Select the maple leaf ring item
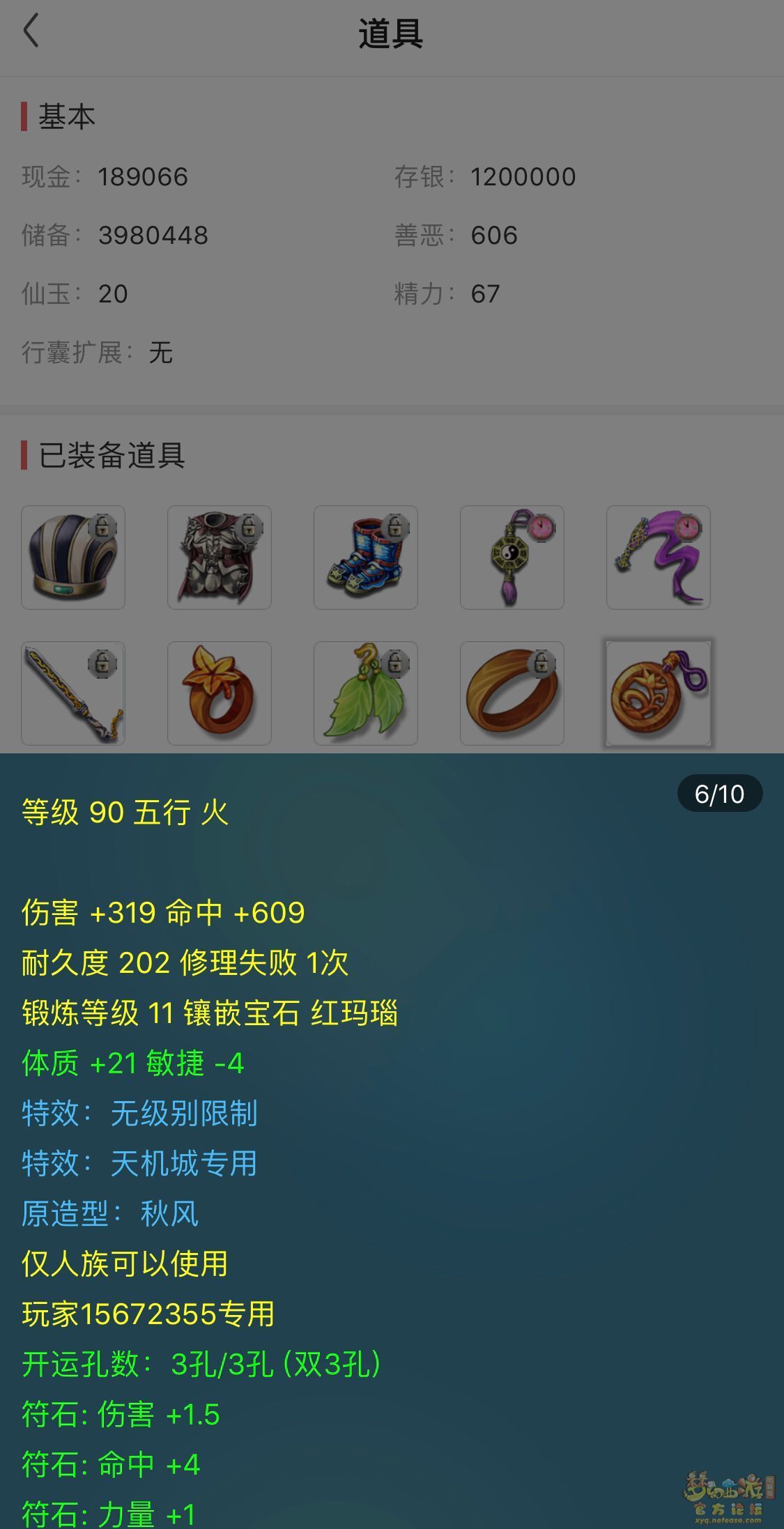This screenshot has width=784, height=1529. point(220,693)
